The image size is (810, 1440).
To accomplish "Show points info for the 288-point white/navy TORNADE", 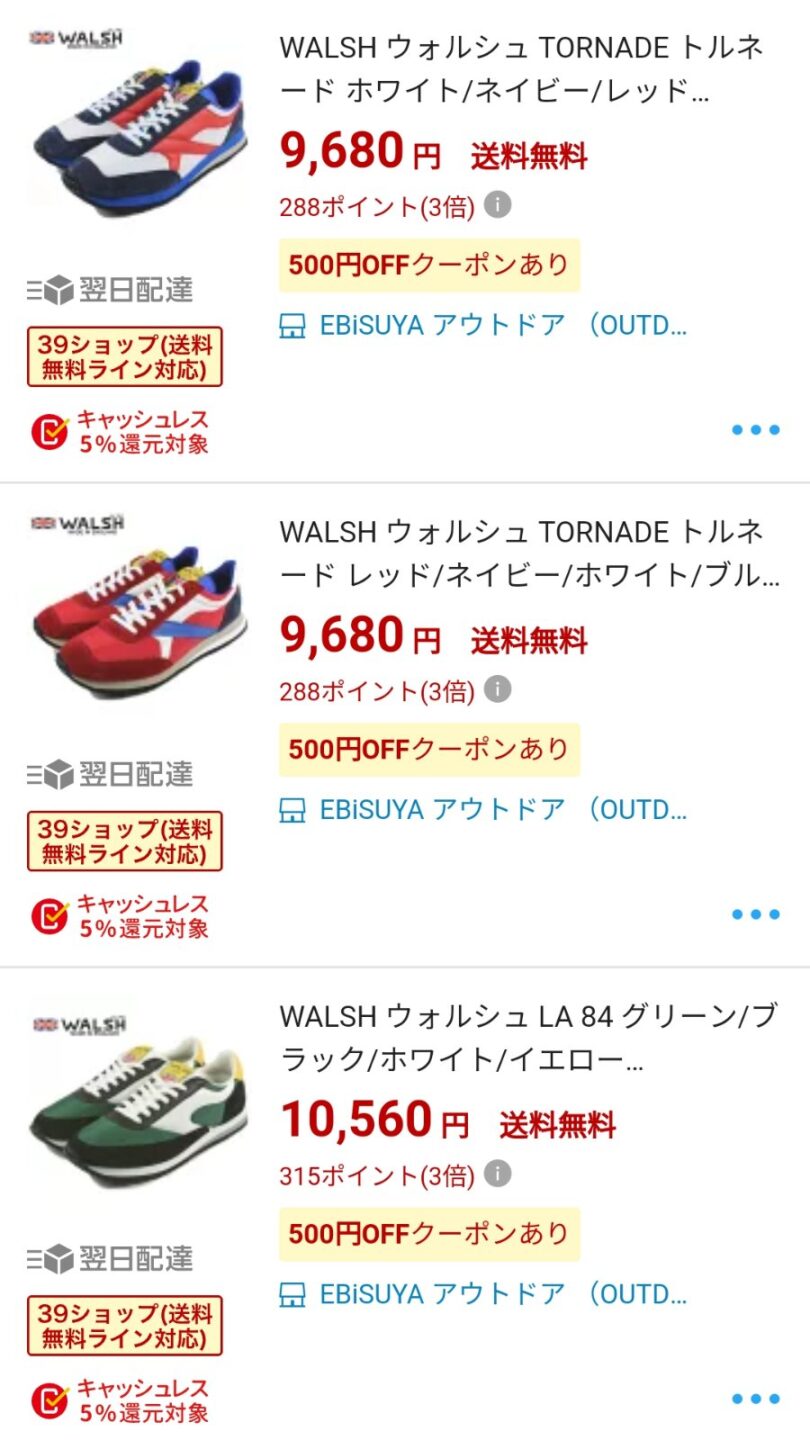I will (498, 205).
